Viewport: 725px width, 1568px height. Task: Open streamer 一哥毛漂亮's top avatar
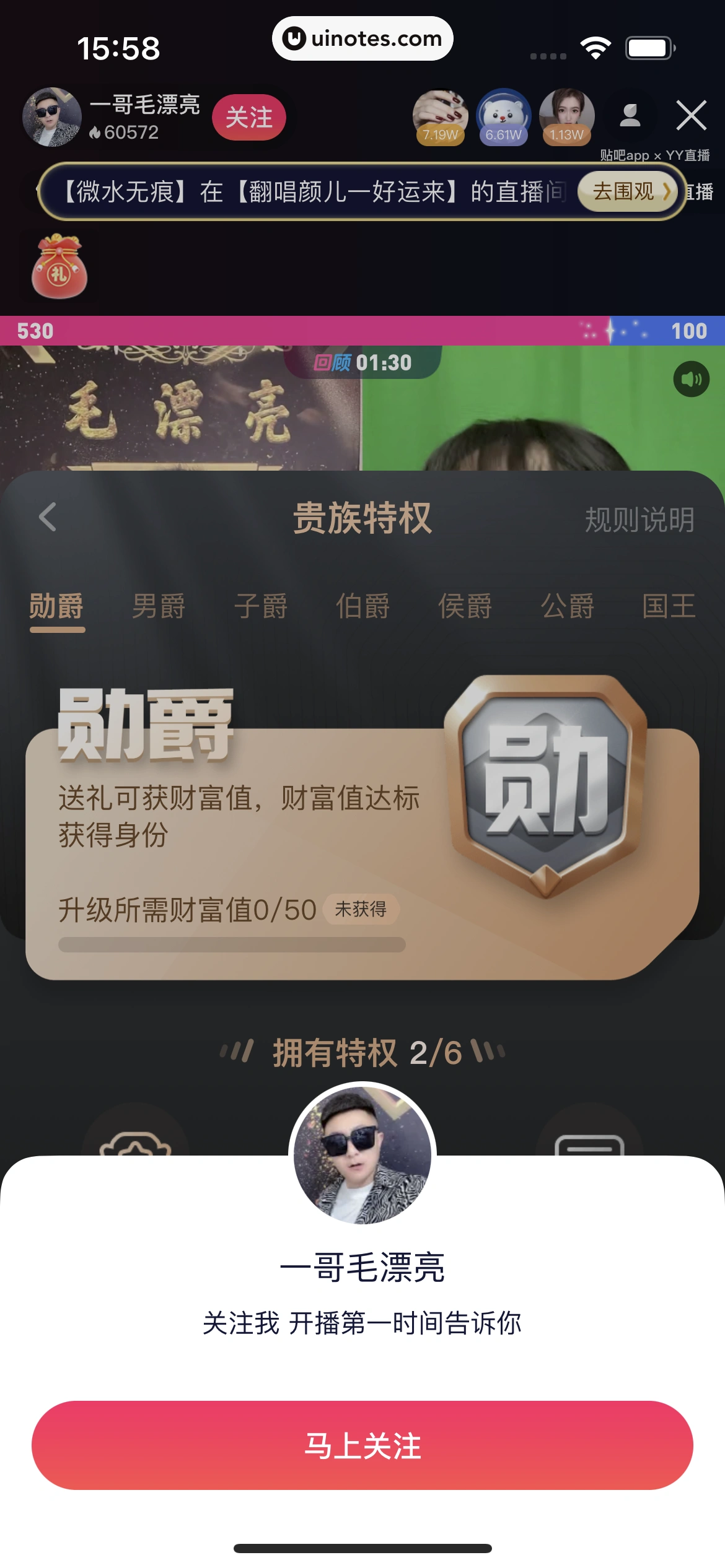52,117
